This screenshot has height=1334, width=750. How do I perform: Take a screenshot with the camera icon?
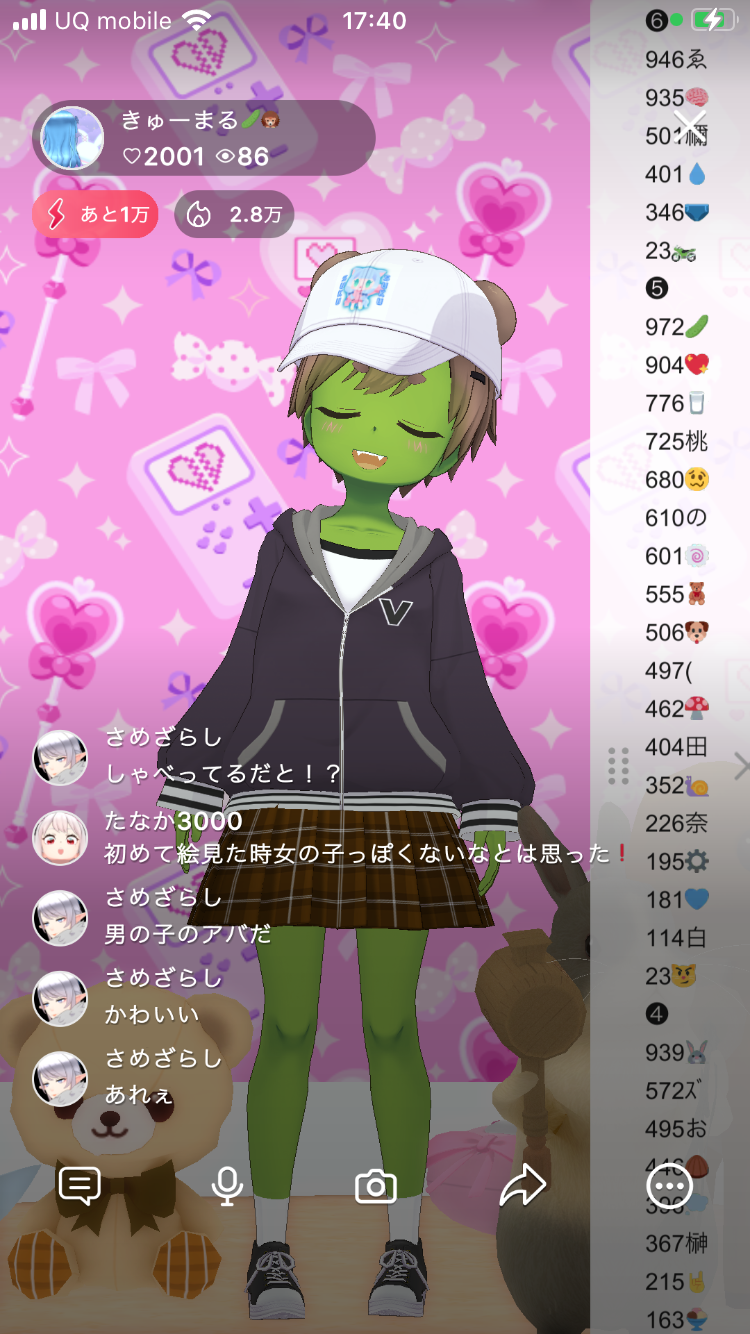[x=375, y=1186]
